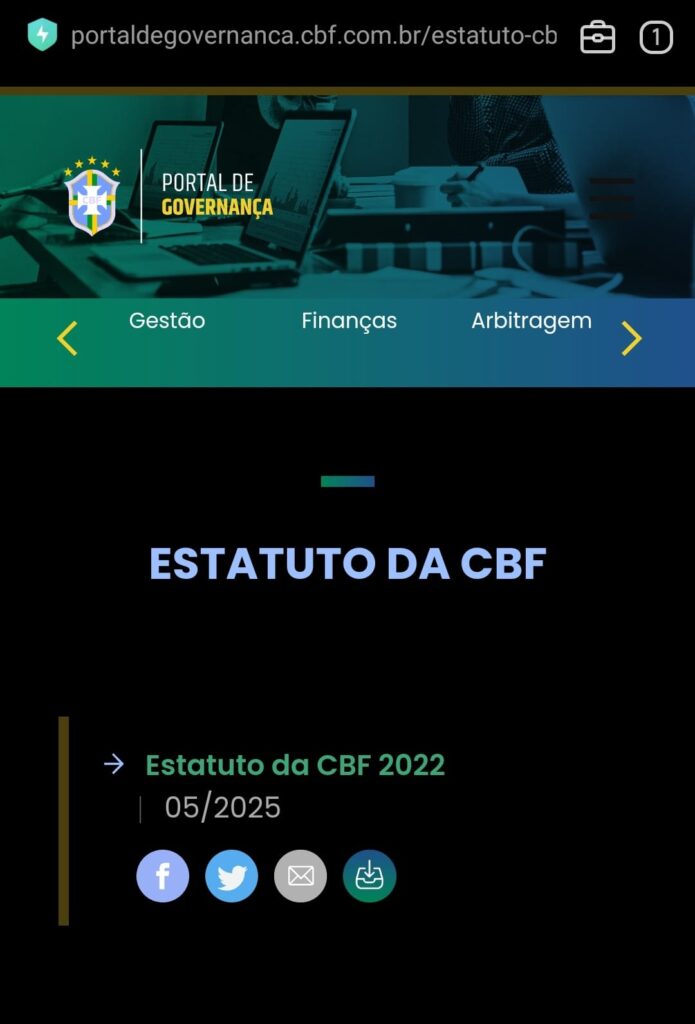Open the Estatuto da CBF 2022 document
The height and width of the screenshot is (1024, 695).
(294, 765)
